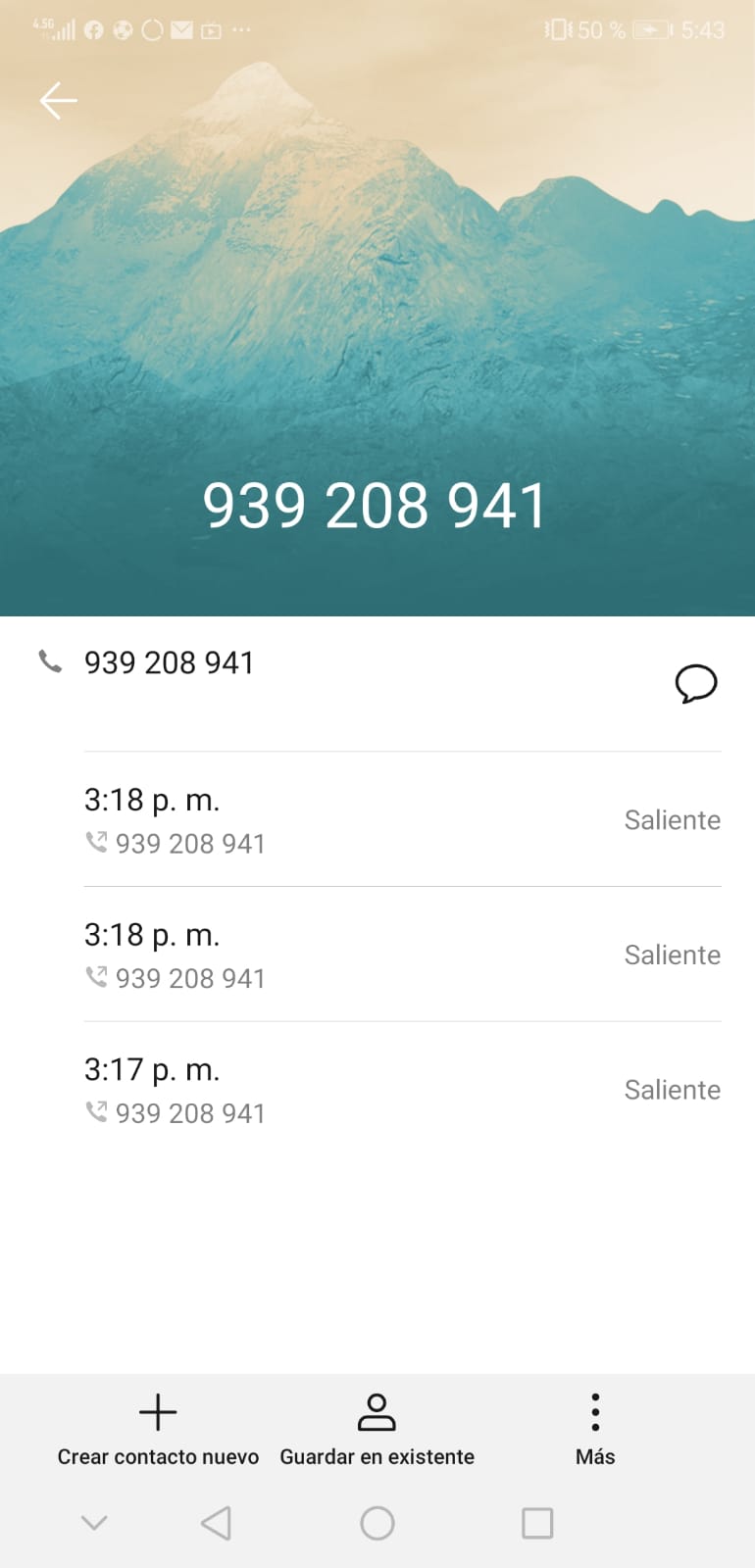
Task: Send a message via the speech bubble icon
Action: click(x=696, y=683)
